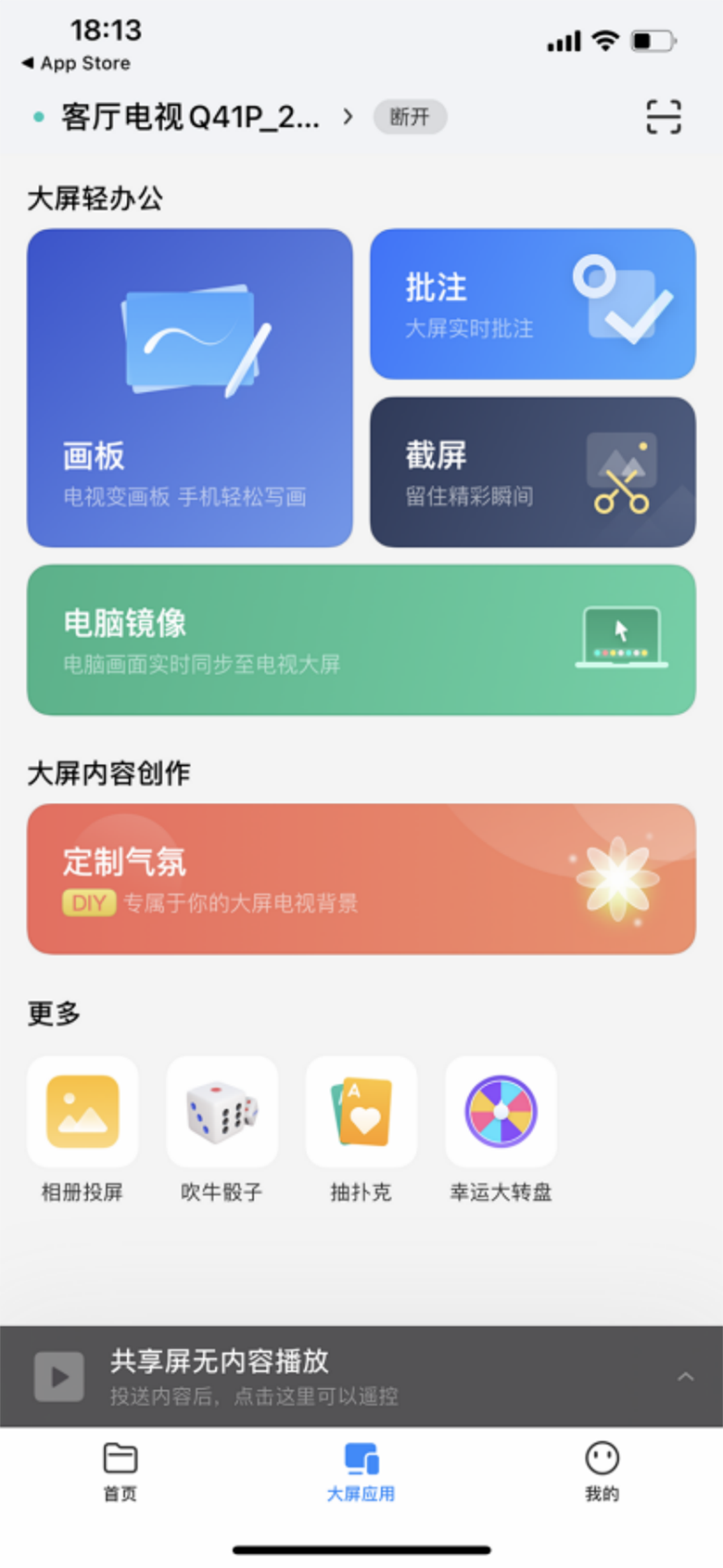This screenshot has height=1568, width=723.
Task: Launch the 抽扑克 poker draw
Action: point(361,1129)
